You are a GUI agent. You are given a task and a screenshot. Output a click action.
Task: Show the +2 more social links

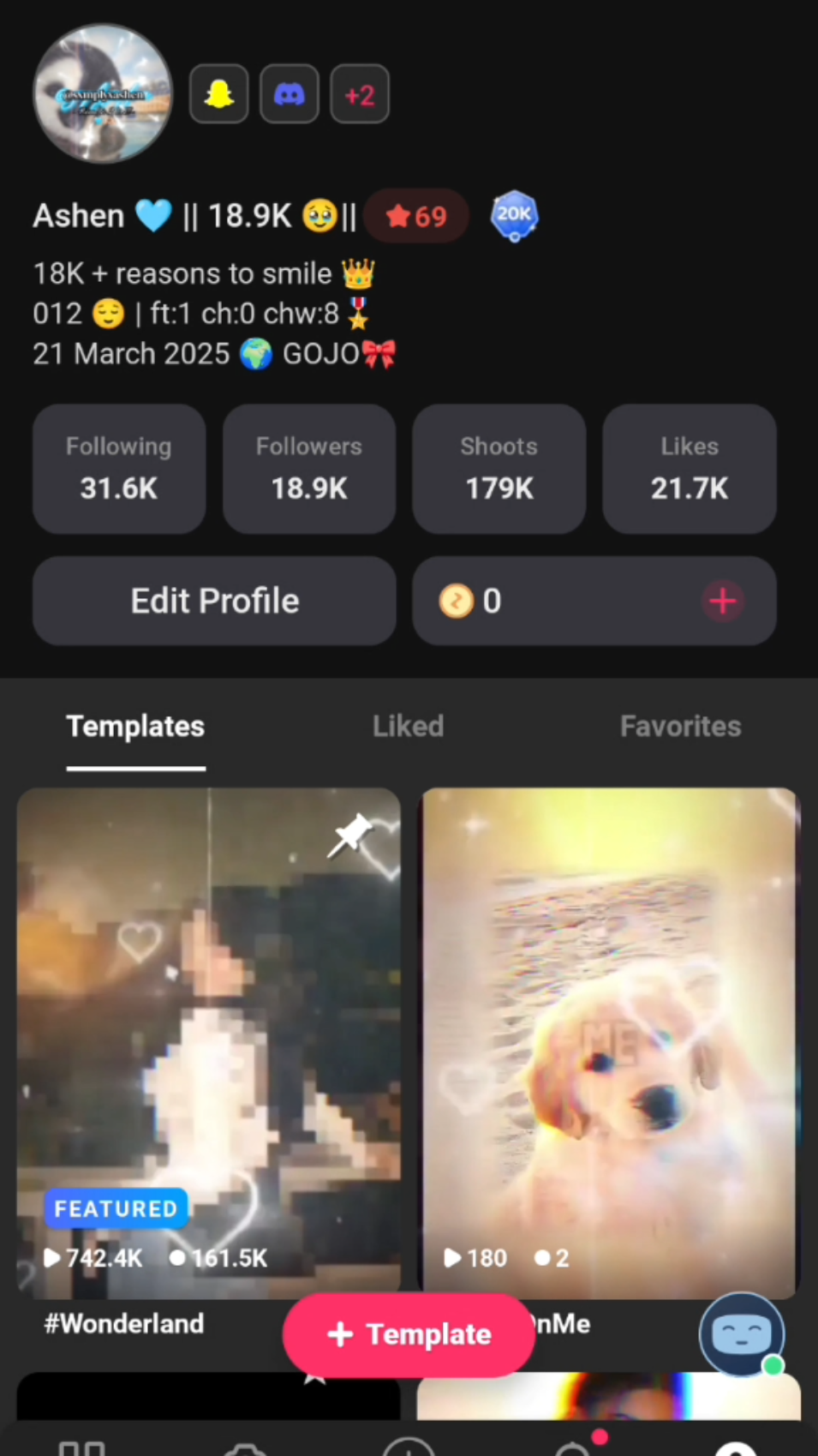[x=360, y=94]
